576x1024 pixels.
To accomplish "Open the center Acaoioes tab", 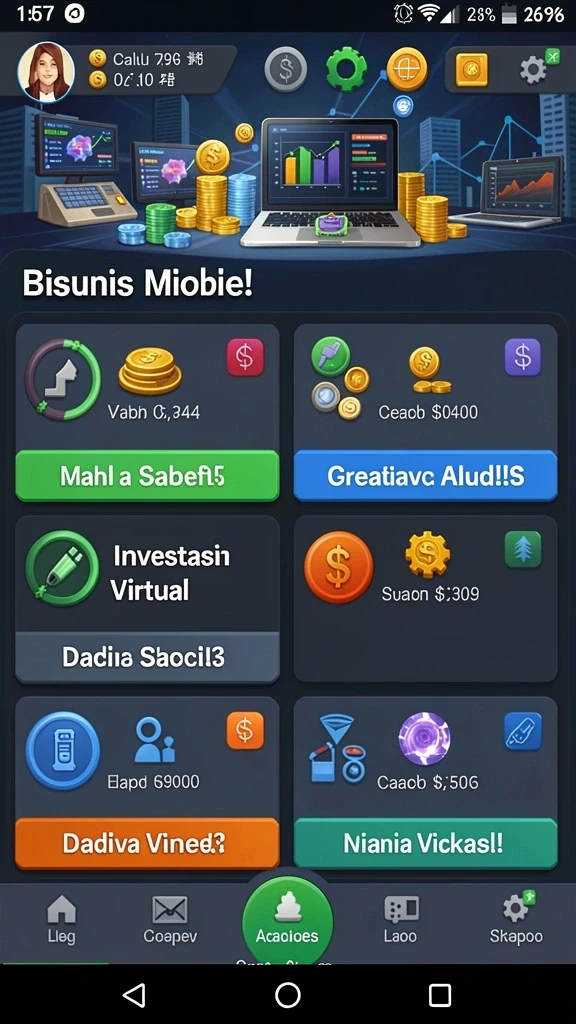I will pyautogui.click(x=287, y=921).
